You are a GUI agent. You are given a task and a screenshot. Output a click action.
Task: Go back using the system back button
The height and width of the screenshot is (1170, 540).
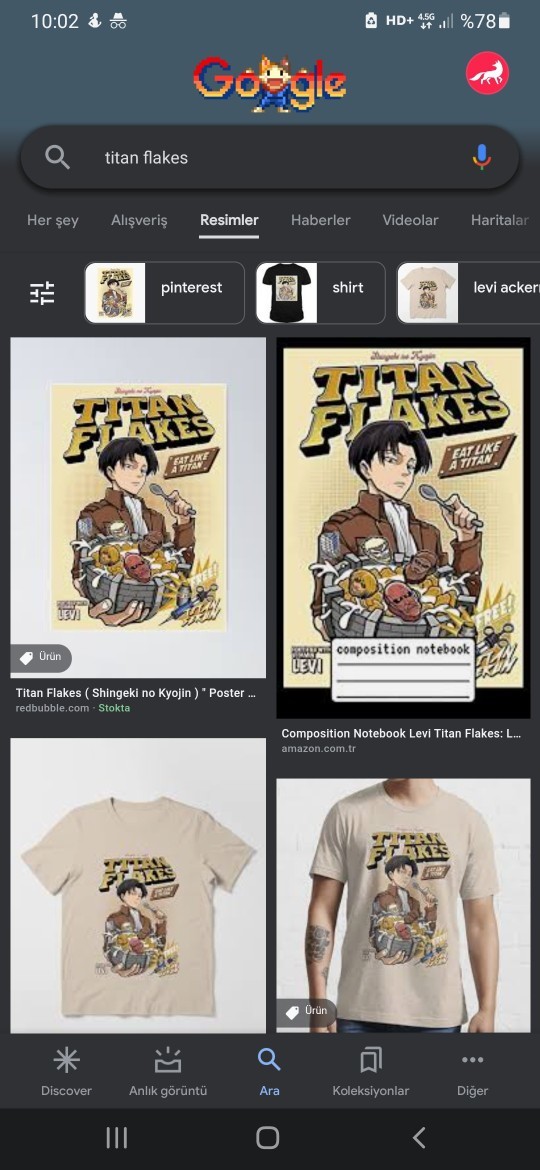pos(419,1138)
